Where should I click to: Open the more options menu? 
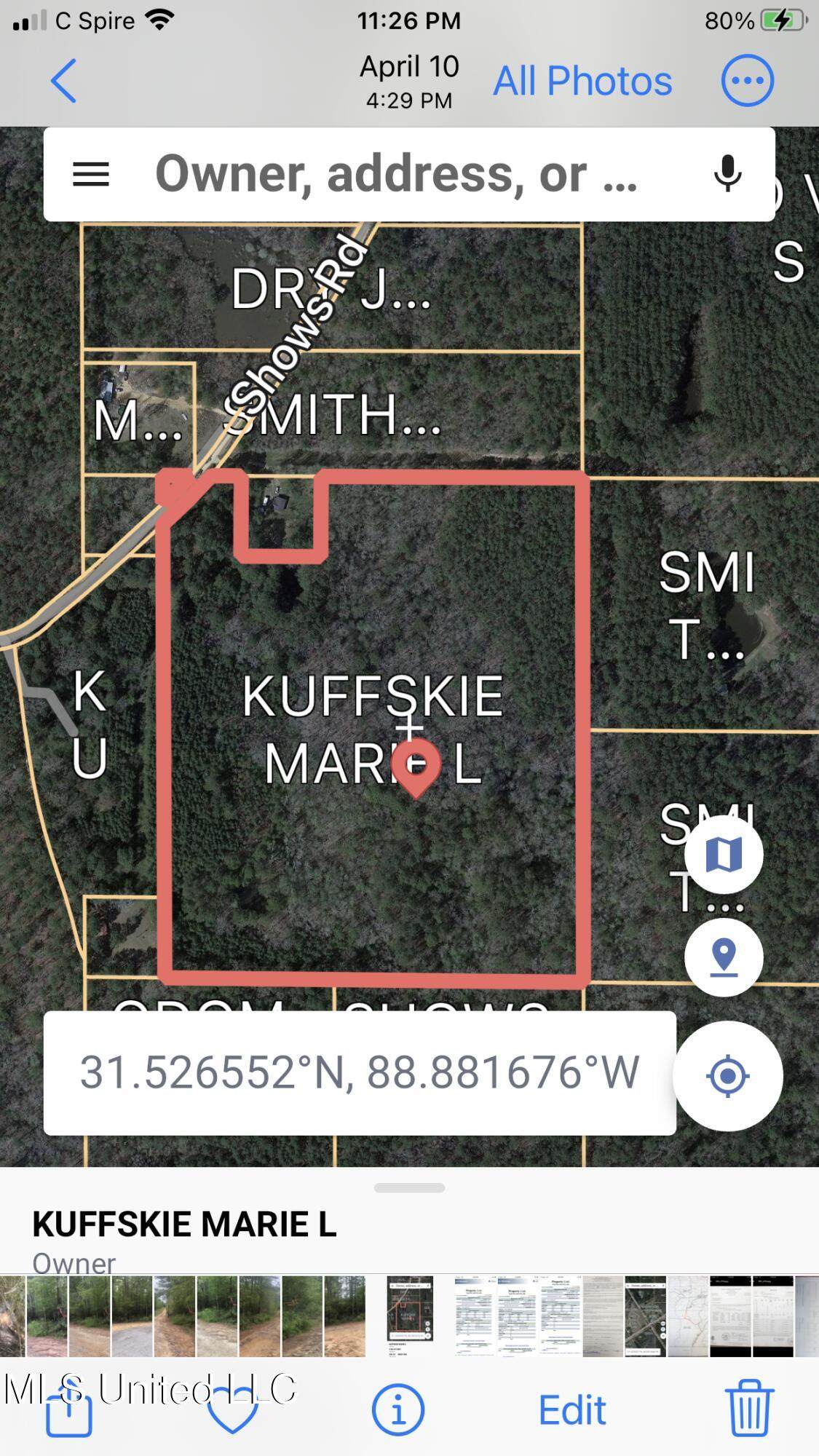pos(747,81)
